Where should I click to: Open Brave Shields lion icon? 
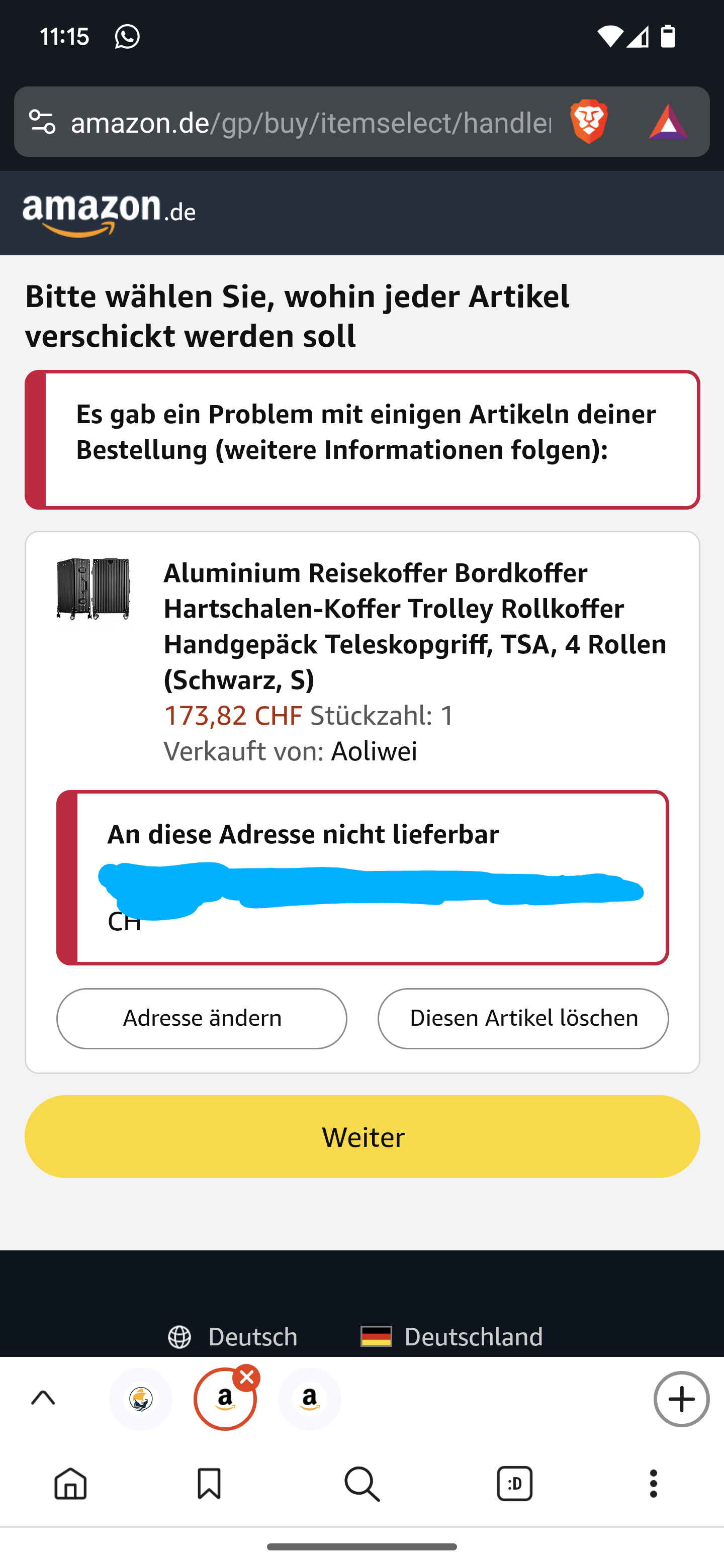coord(588,122)
